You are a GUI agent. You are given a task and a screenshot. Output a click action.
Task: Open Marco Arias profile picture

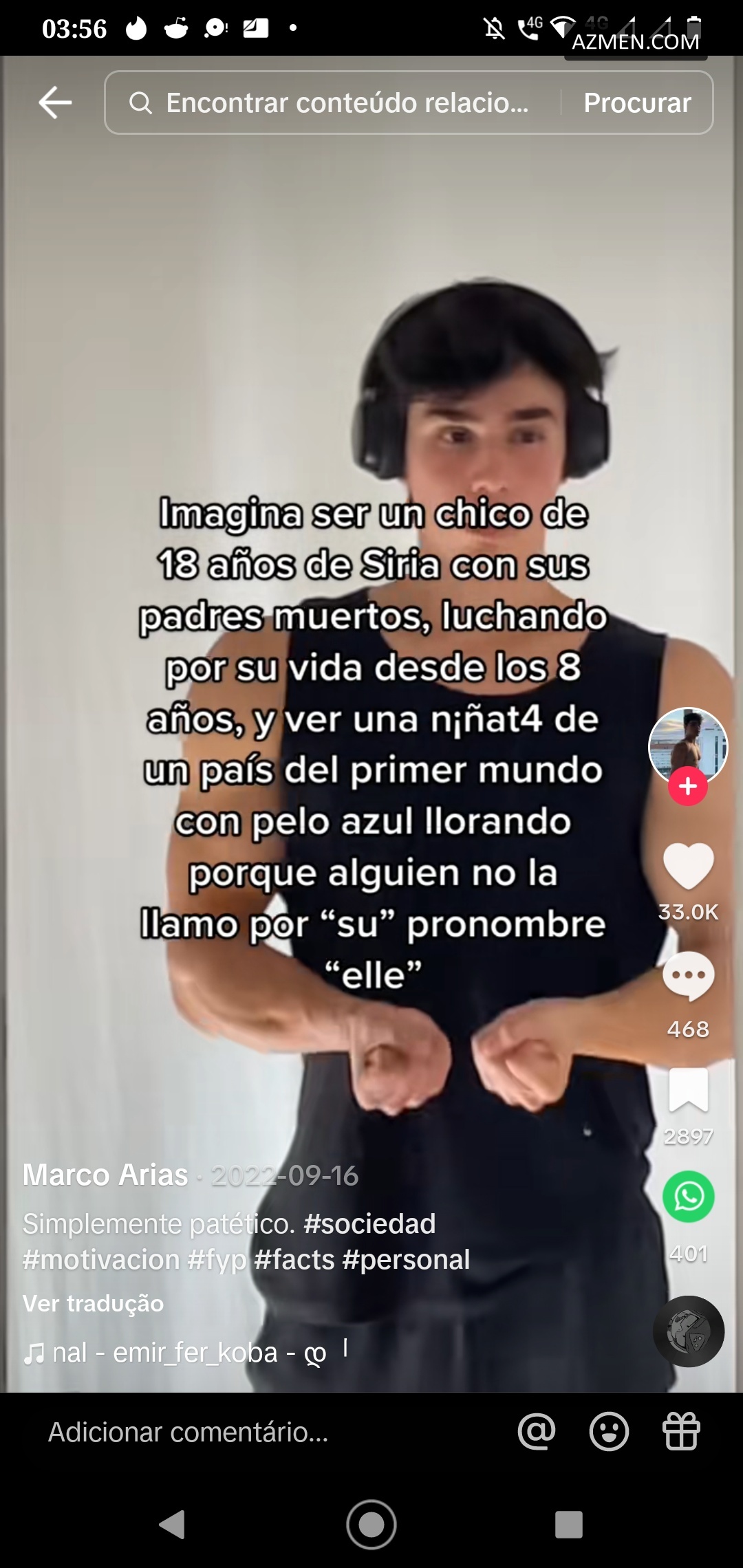(x=688, y=746)
